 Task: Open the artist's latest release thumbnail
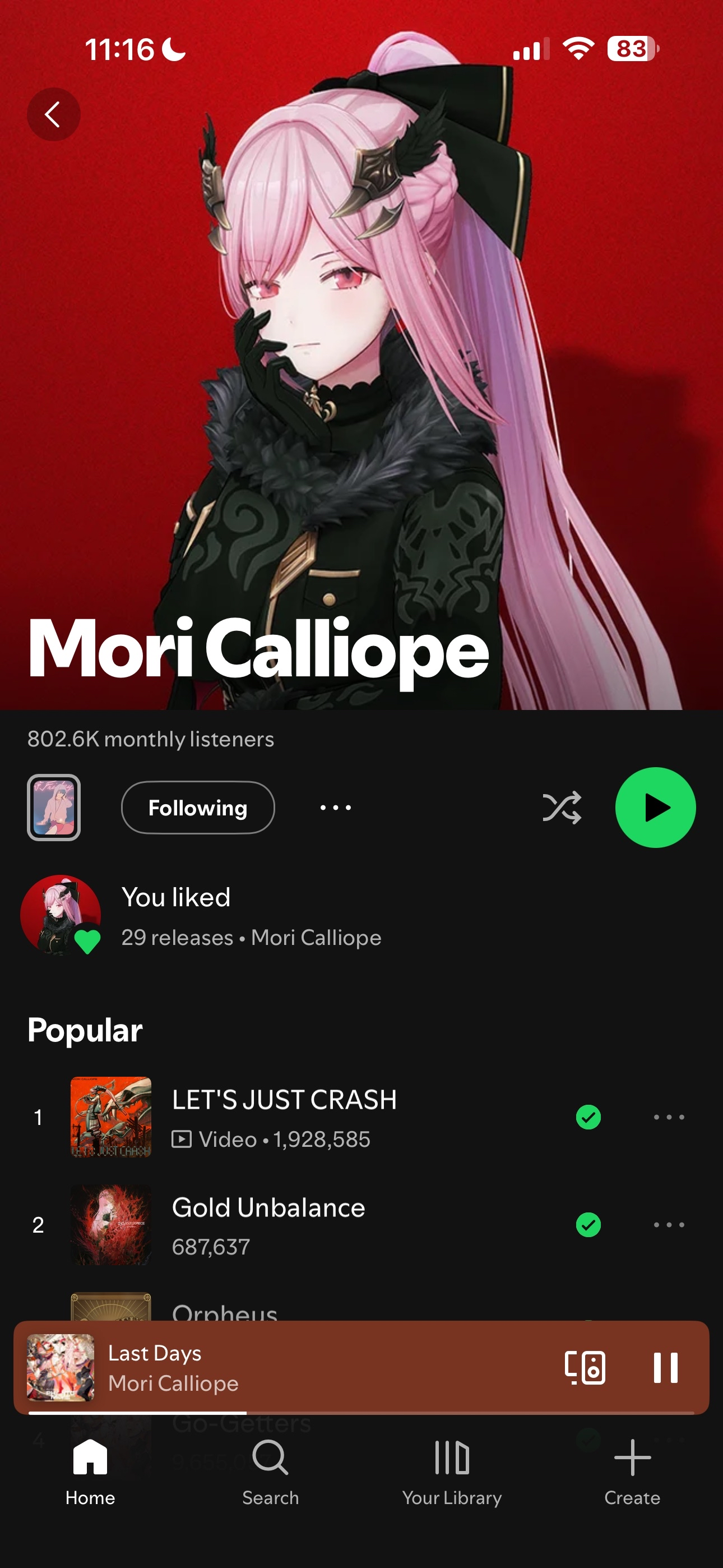point(54,807)
